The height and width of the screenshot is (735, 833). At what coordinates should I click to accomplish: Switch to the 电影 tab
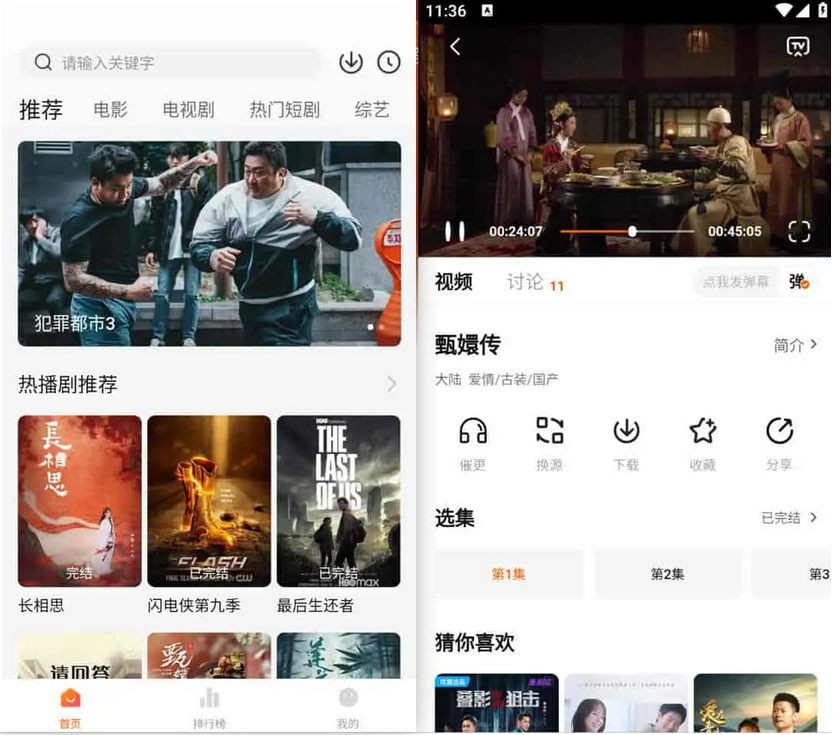coord(110,110)
